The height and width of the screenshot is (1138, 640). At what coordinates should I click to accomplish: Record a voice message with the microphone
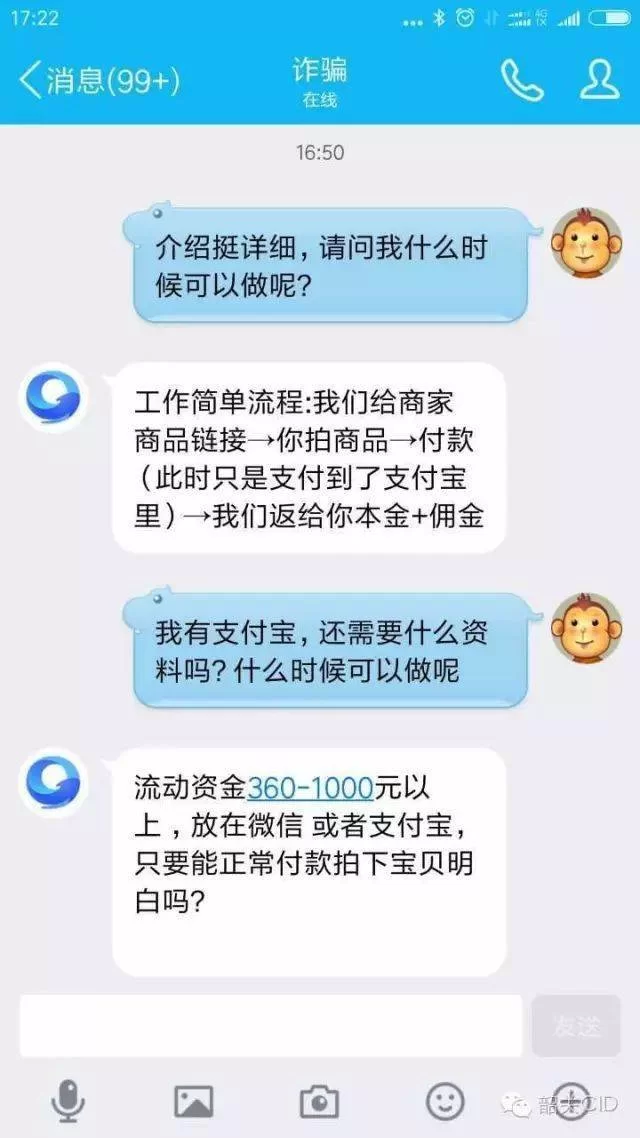[x=68, y=1102]
